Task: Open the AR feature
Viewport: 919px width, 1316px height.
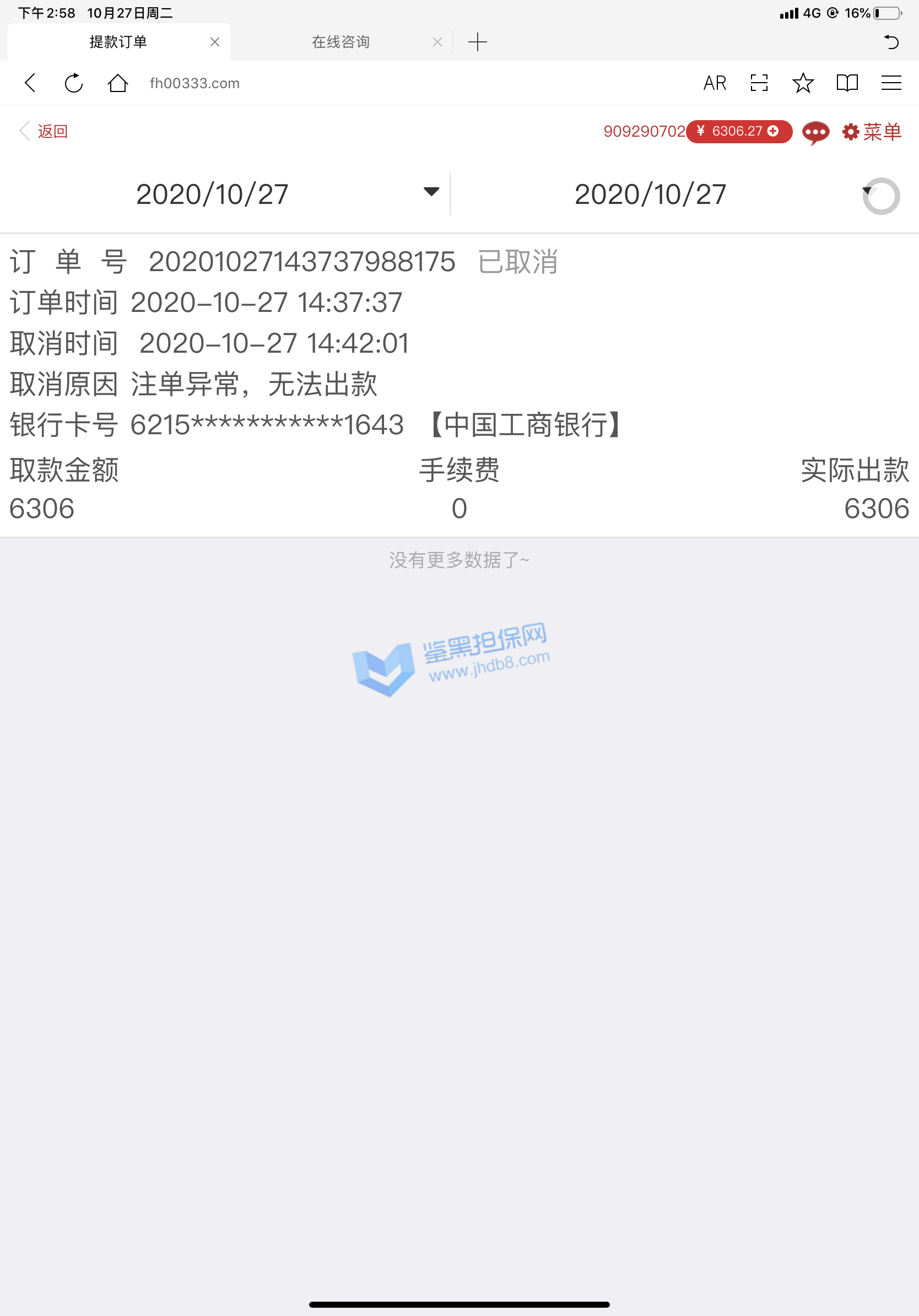Action: (715, 83)
